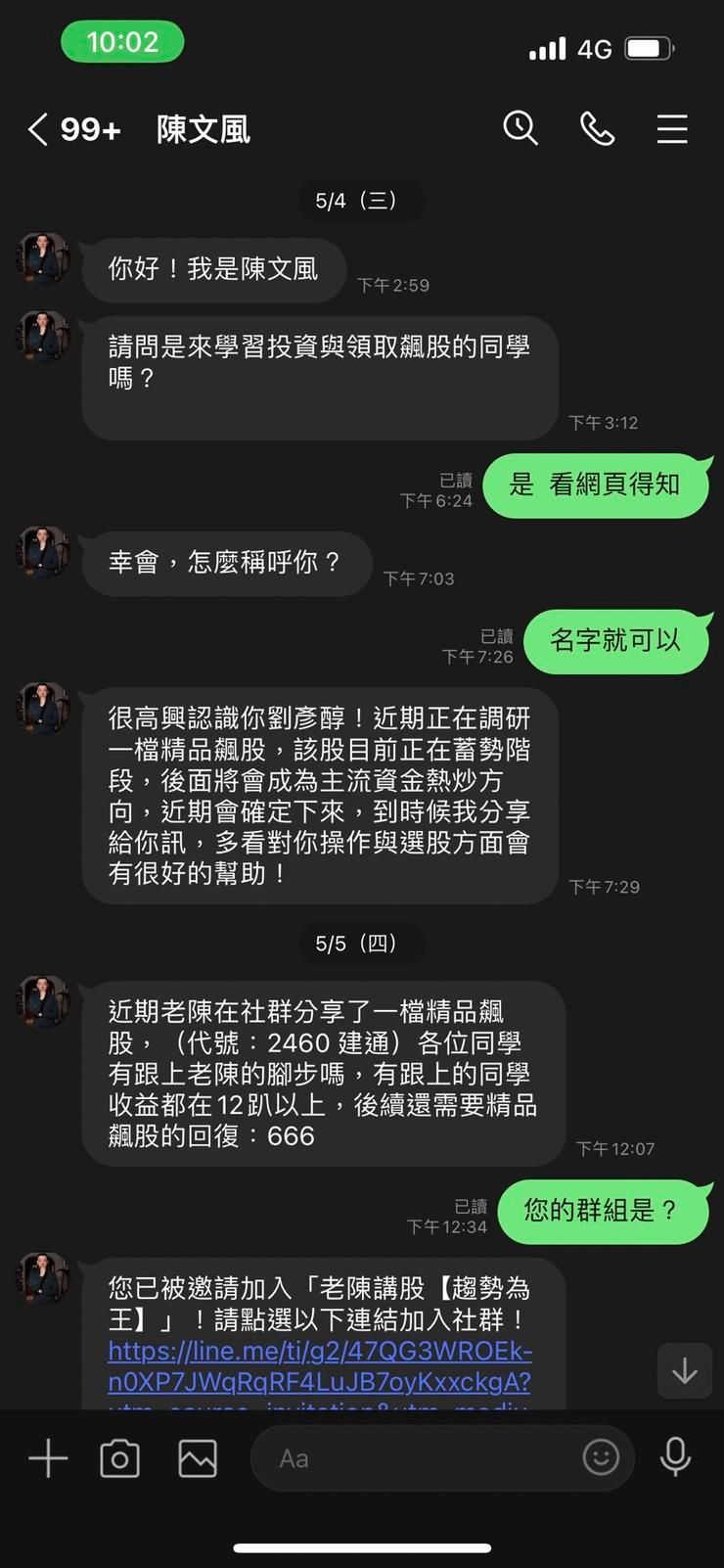
Task: Open the line.me group invitation link
Action: click(x=319, y=1366)
